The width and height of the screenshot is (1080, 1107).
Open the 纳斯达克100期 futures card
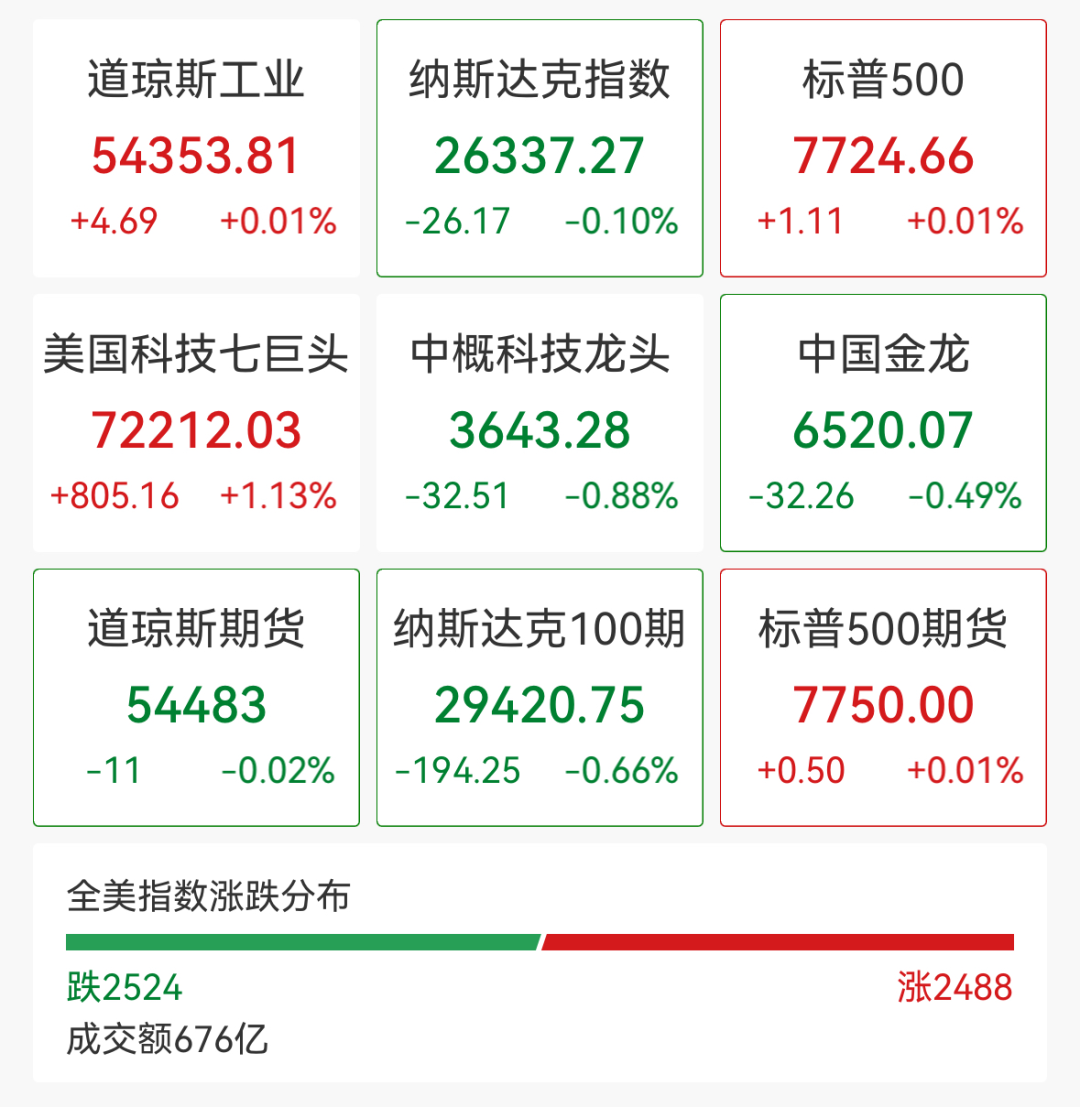pos(540,698)
